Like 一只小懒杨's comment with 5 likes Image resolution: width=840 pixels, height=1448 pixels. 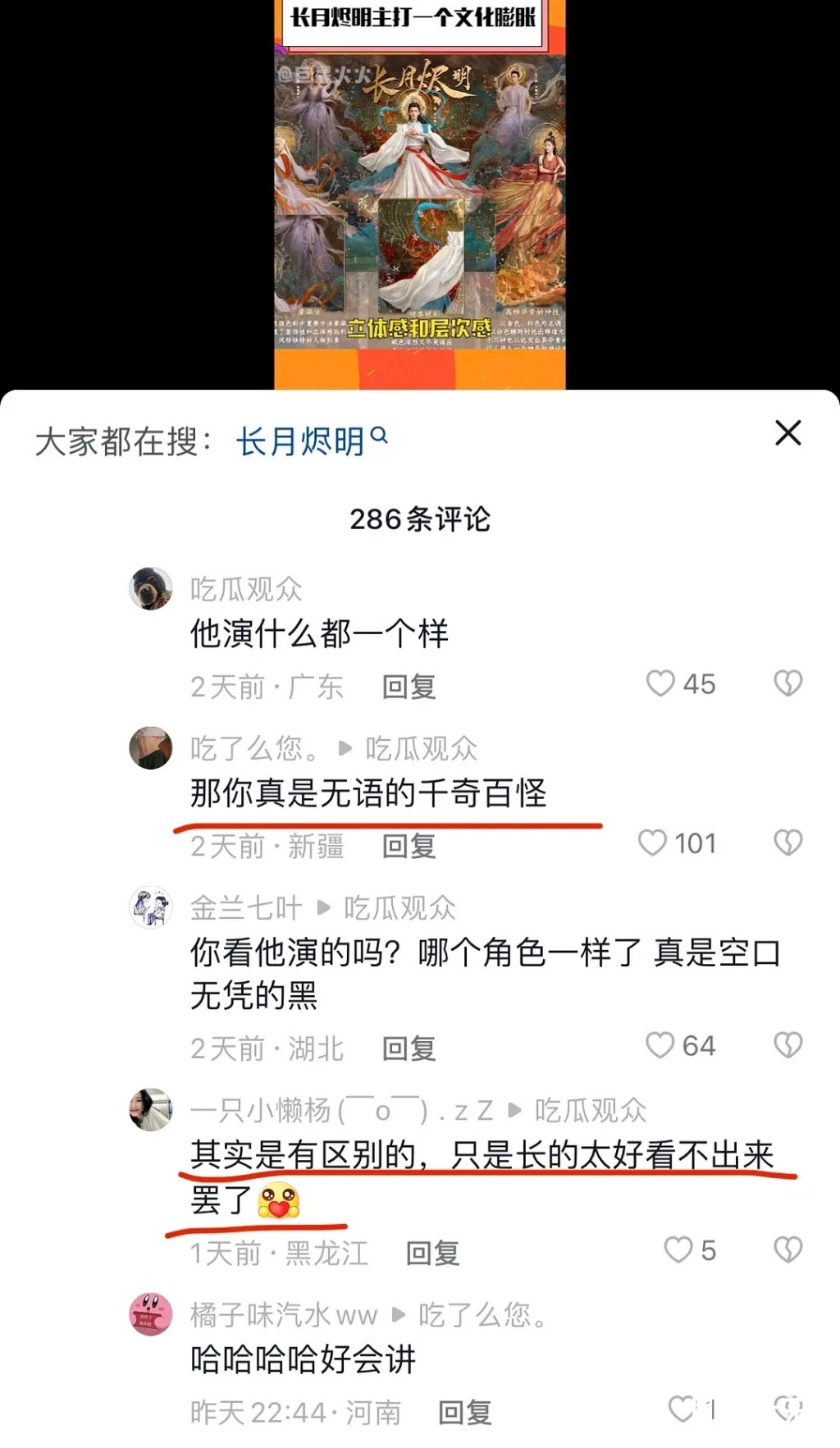pos(678,1249)
